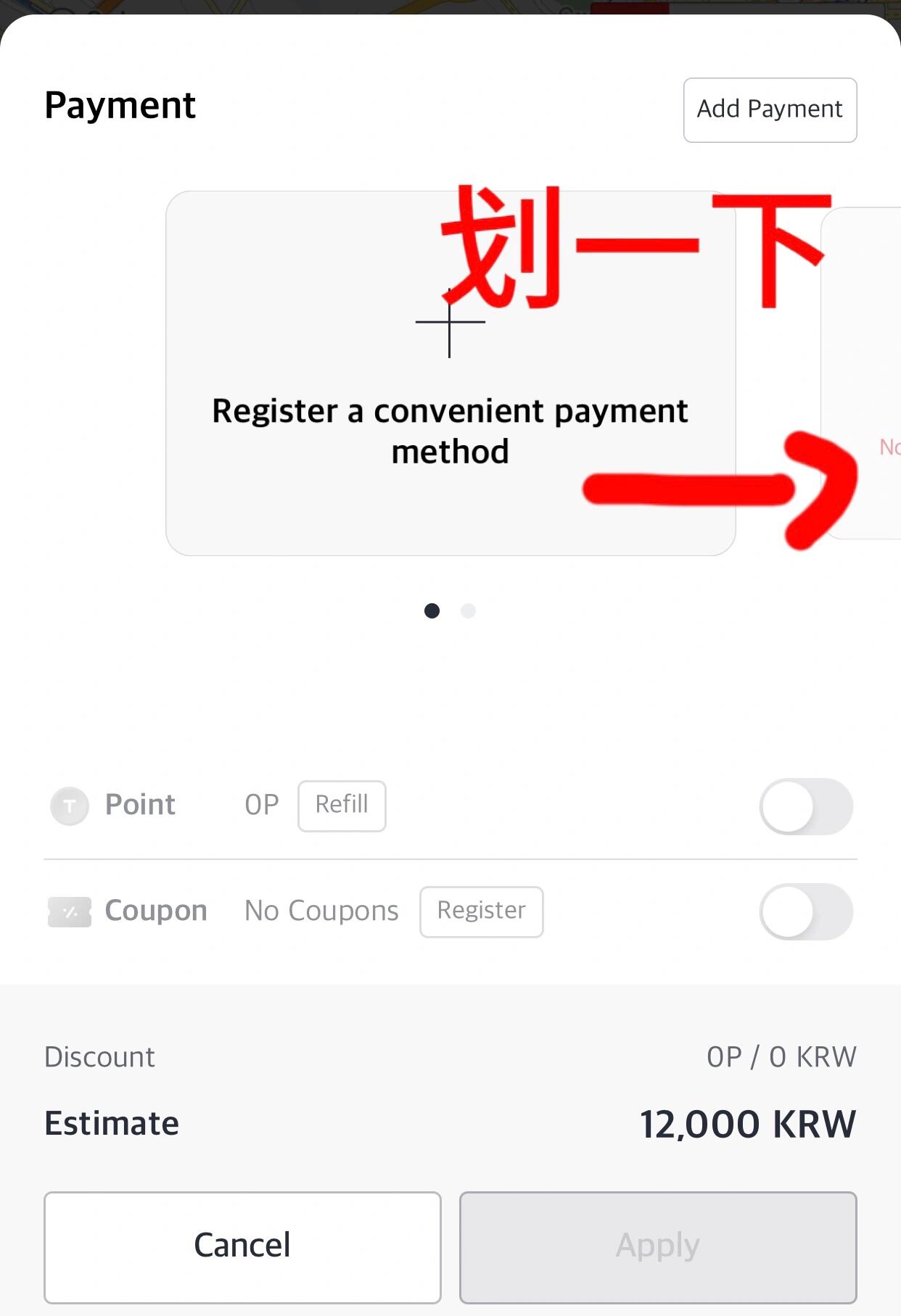
Task: Refill points
Action: 342,806
